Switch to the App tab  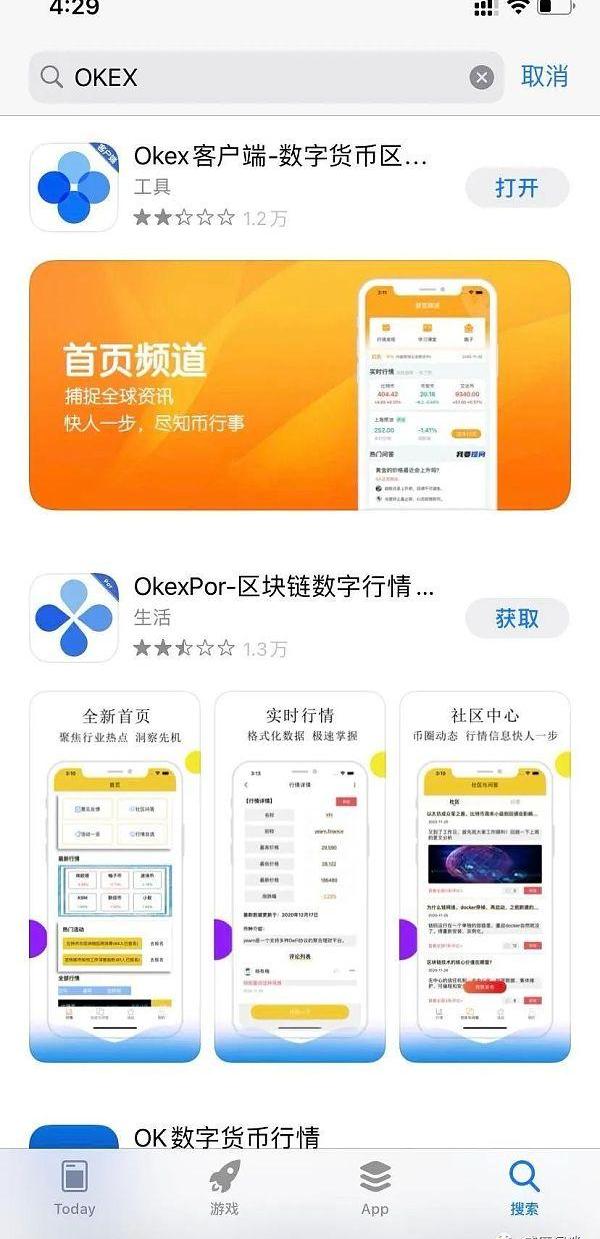point(375,1189)
